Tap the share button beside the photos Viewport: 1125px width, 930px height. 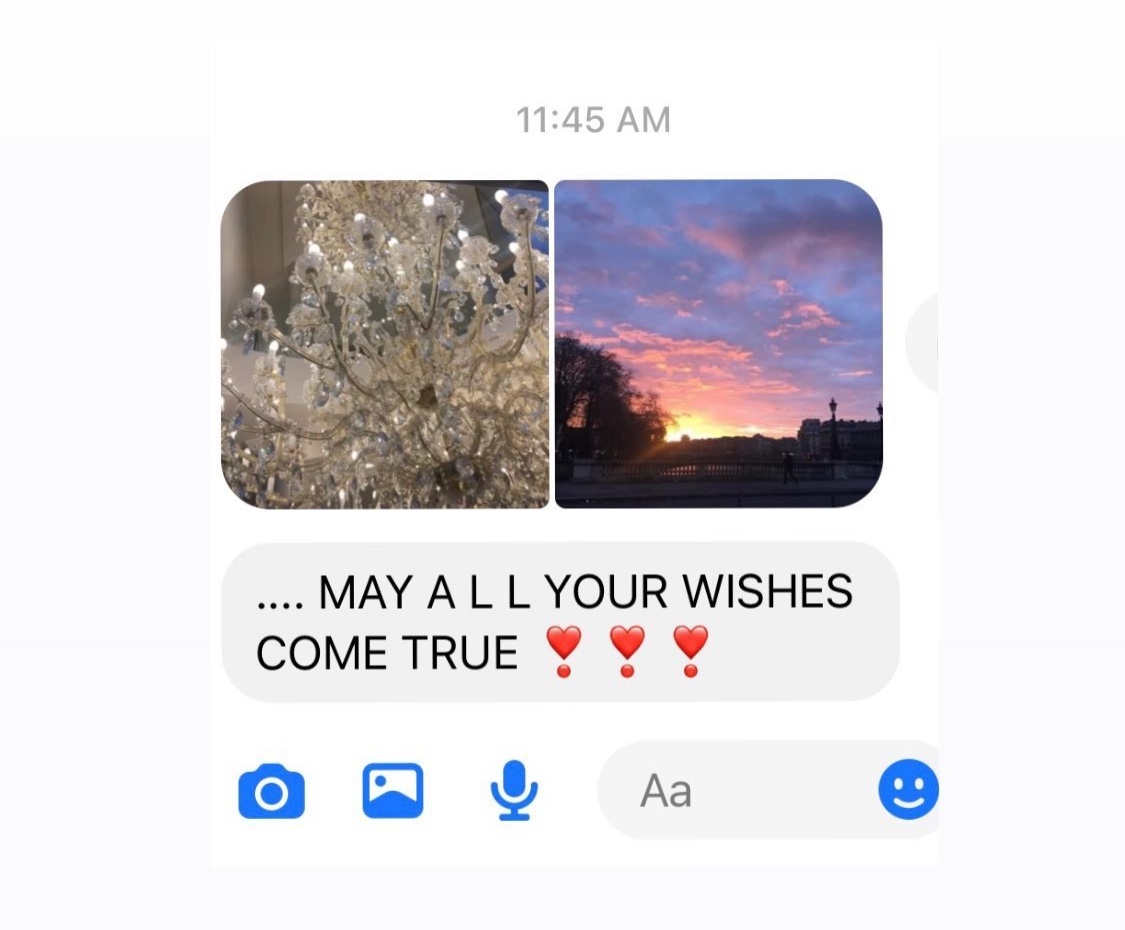coord(924,344)
